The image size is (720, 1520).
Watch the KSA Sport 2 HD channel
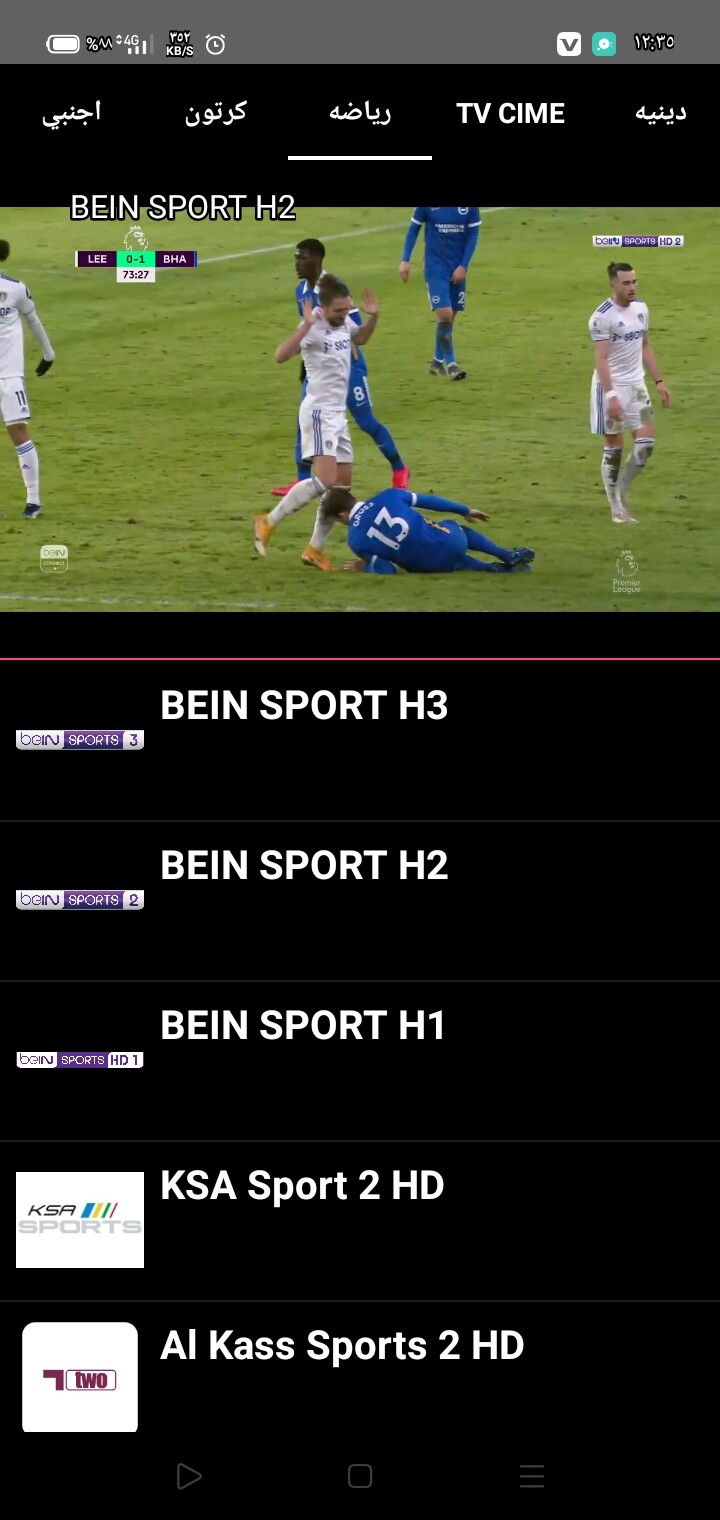coord(360,1221)
